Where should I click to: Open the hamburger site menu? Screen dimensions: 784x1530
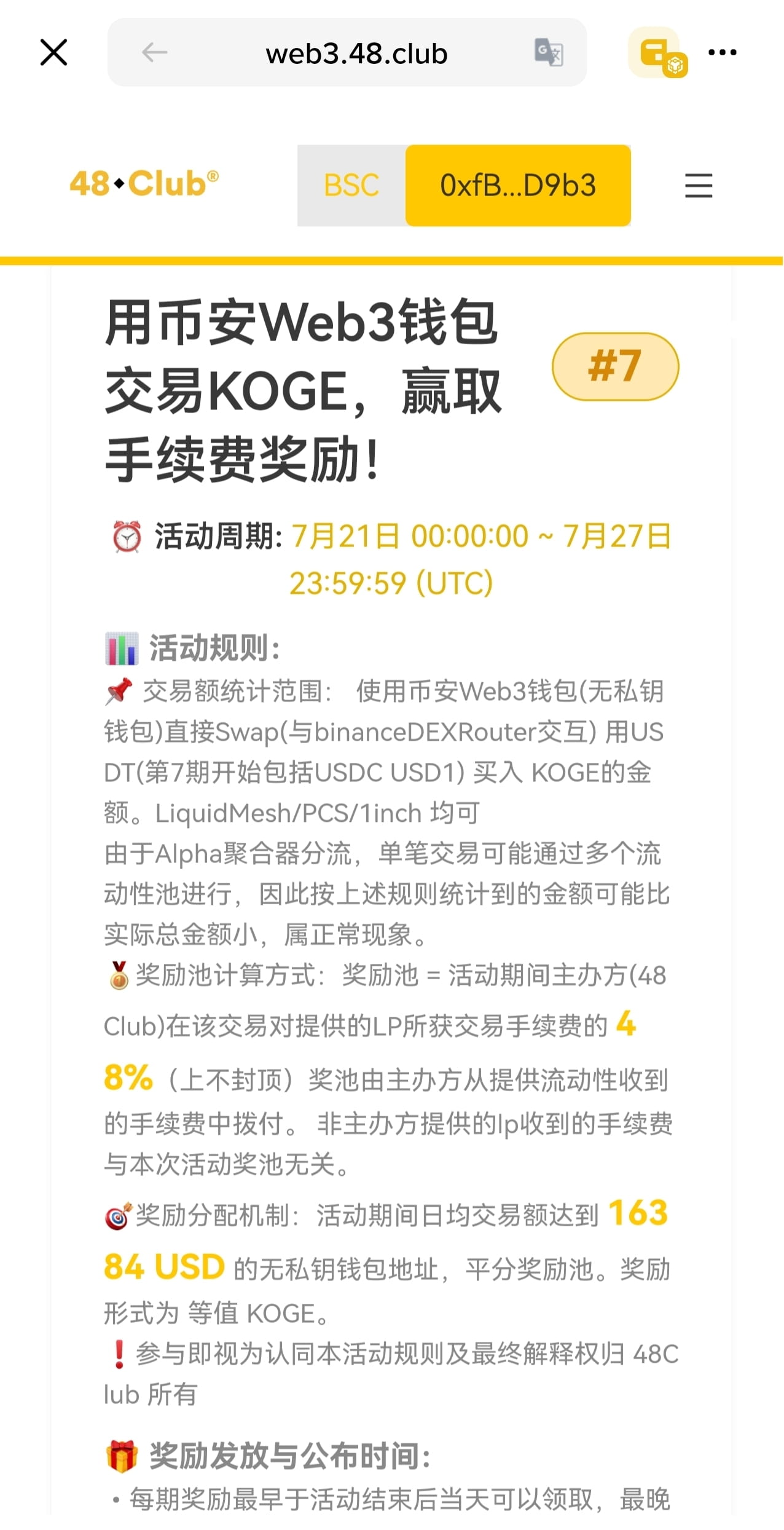pos(699,186)
